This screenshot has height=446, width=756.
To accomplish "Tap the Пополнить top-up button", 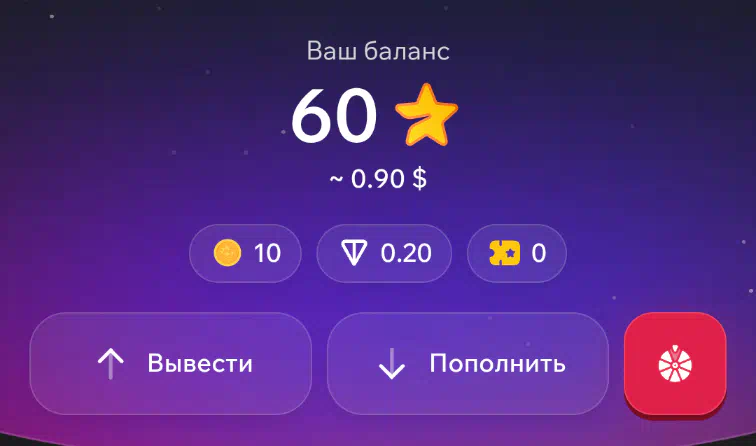I will 468,363.
